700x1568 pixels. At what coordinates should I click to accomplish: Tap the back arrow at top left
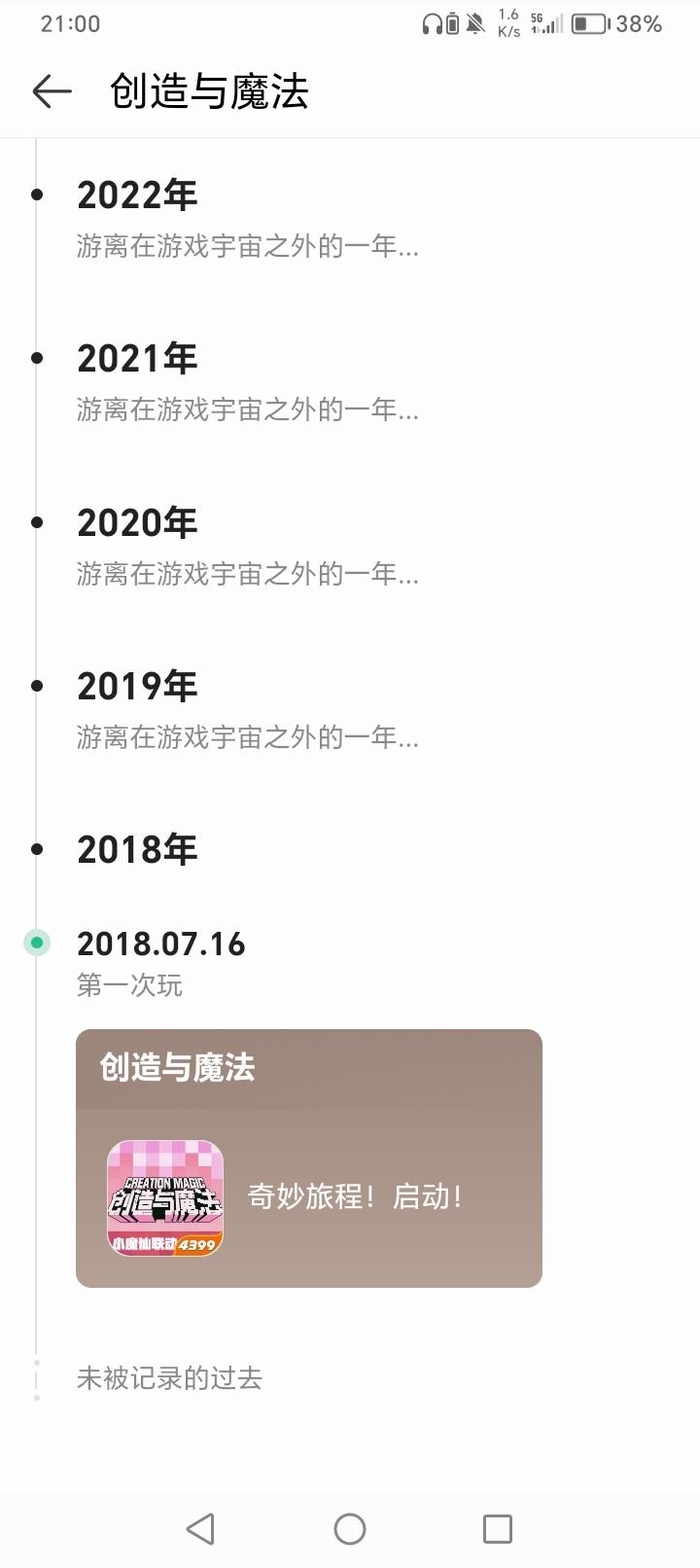tap(50, 90)
